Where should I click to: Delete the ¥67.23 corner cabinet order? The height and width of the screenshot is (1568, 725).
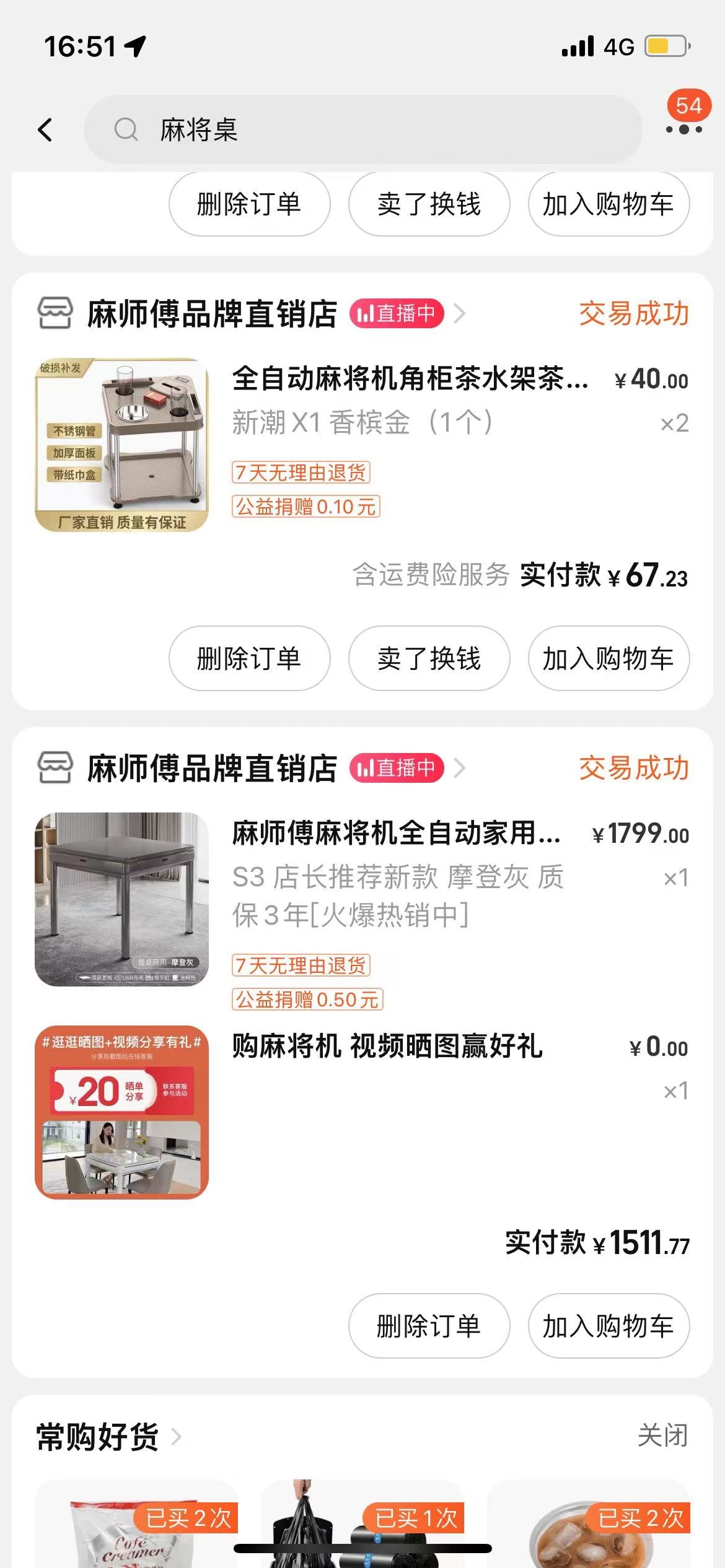249,658
